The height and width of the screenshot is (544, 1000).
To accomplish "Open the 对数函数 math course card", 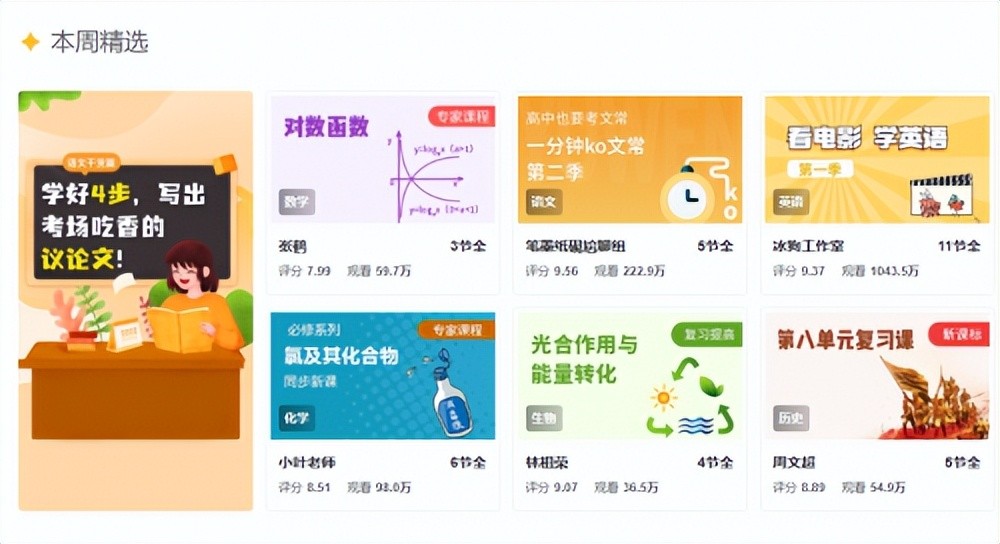I will pos(383,160).
